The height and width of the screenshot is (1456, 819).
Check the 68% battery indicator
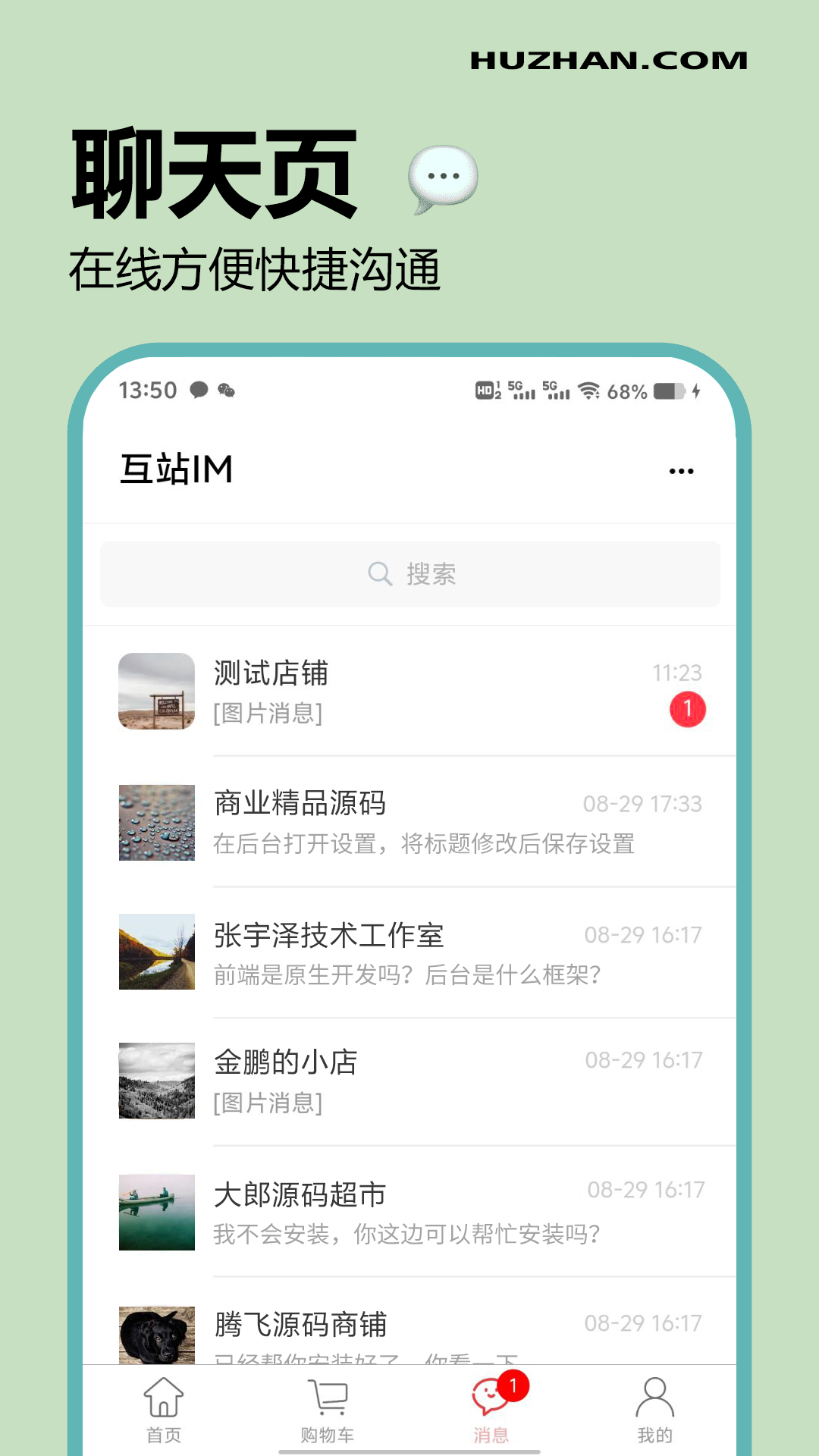pyautogui.click(x=626, y=392)
